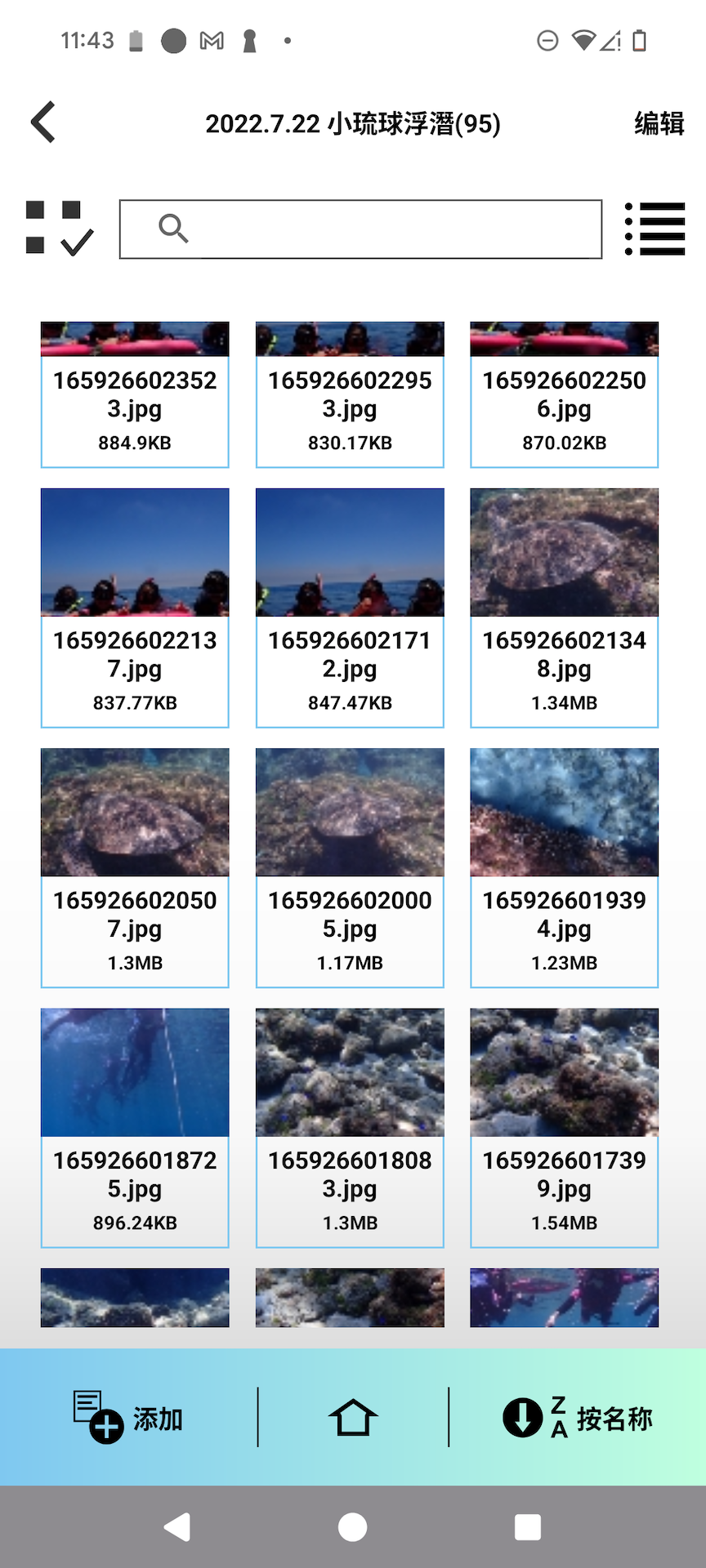
Task: Change sorting with 按名称 button
Action: click(x=579, y=1418)
